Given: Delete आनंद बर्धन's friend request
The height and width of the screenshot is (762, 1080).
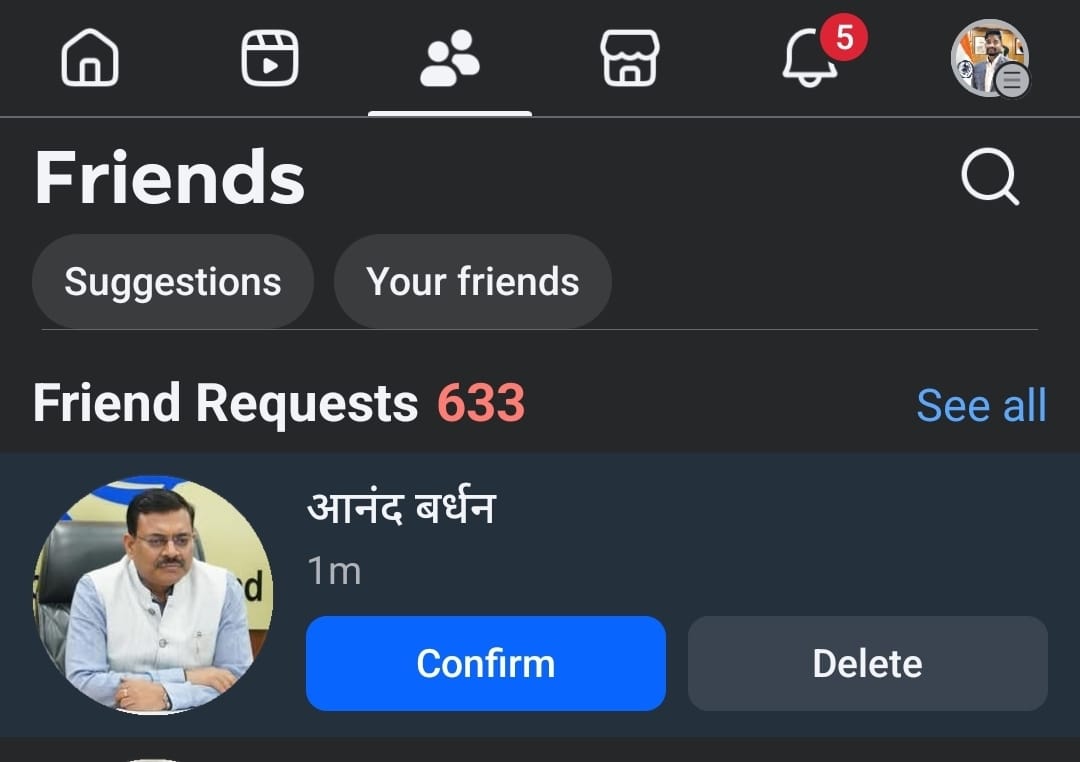Looking at the screenshot, I should pyautogui.click(x=867, y=664).
